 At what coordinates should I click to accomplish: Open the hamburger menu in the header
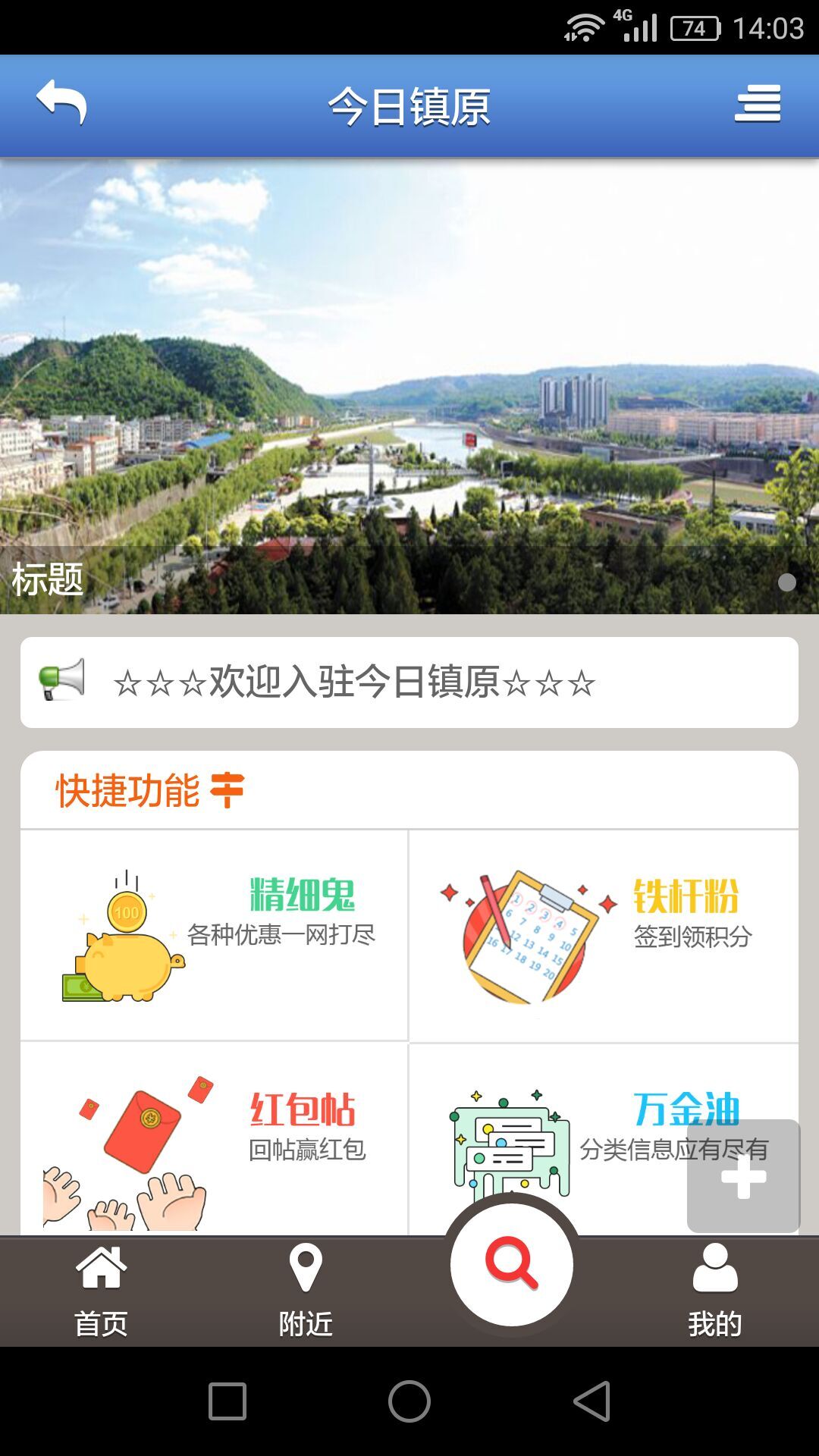coord(757,105)
